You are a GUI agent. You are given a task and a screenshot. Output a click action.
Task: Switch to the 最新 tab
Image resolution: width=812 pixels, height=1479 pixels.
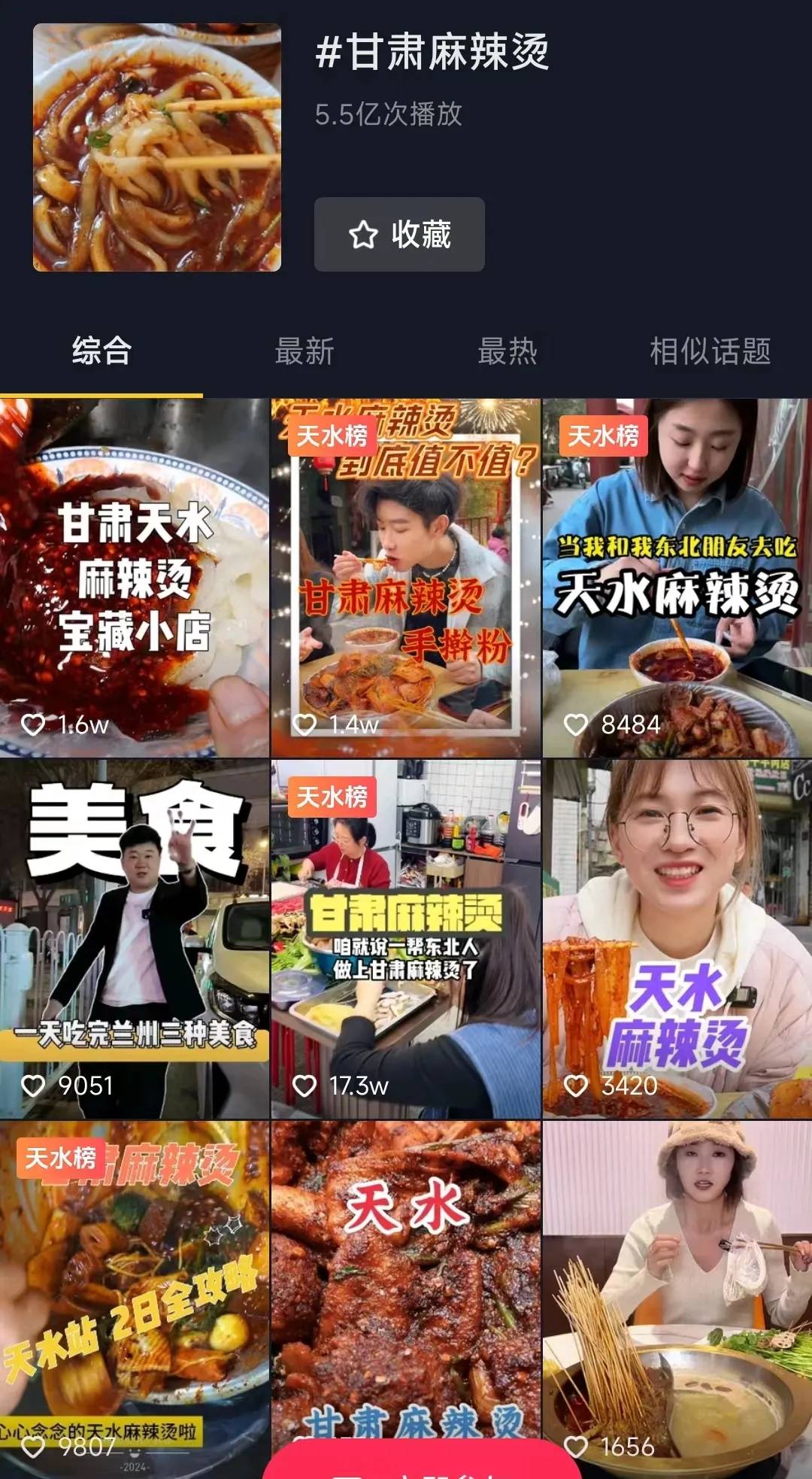304,351
